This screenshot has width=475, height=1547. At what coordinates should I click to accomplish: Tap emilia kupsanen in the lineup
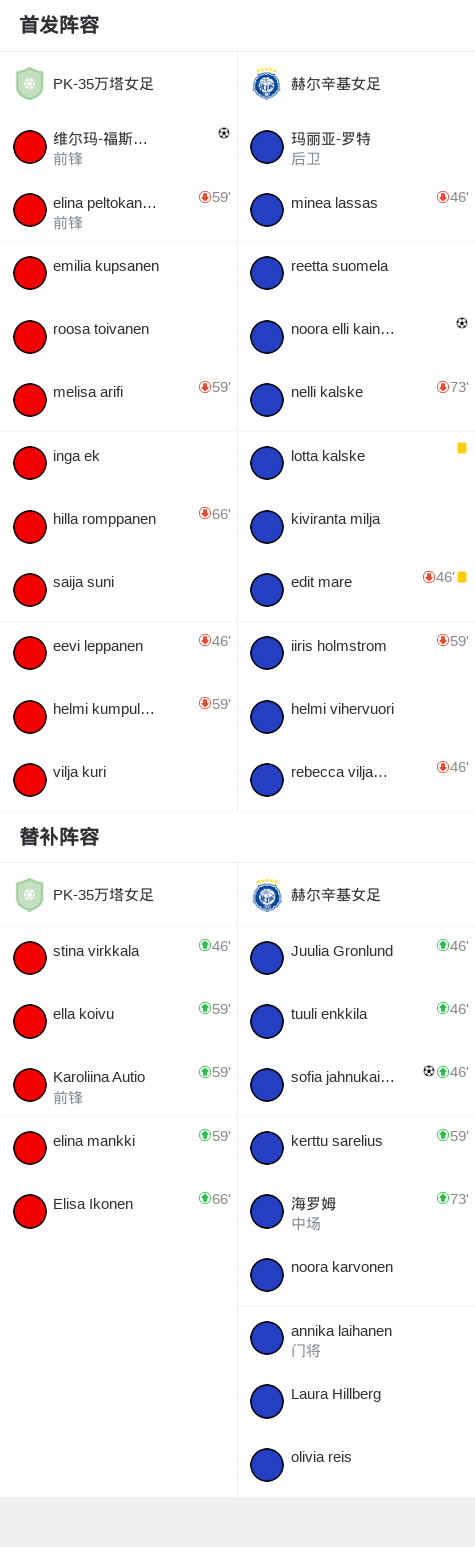pyautogui.click(x=118, y=273)
